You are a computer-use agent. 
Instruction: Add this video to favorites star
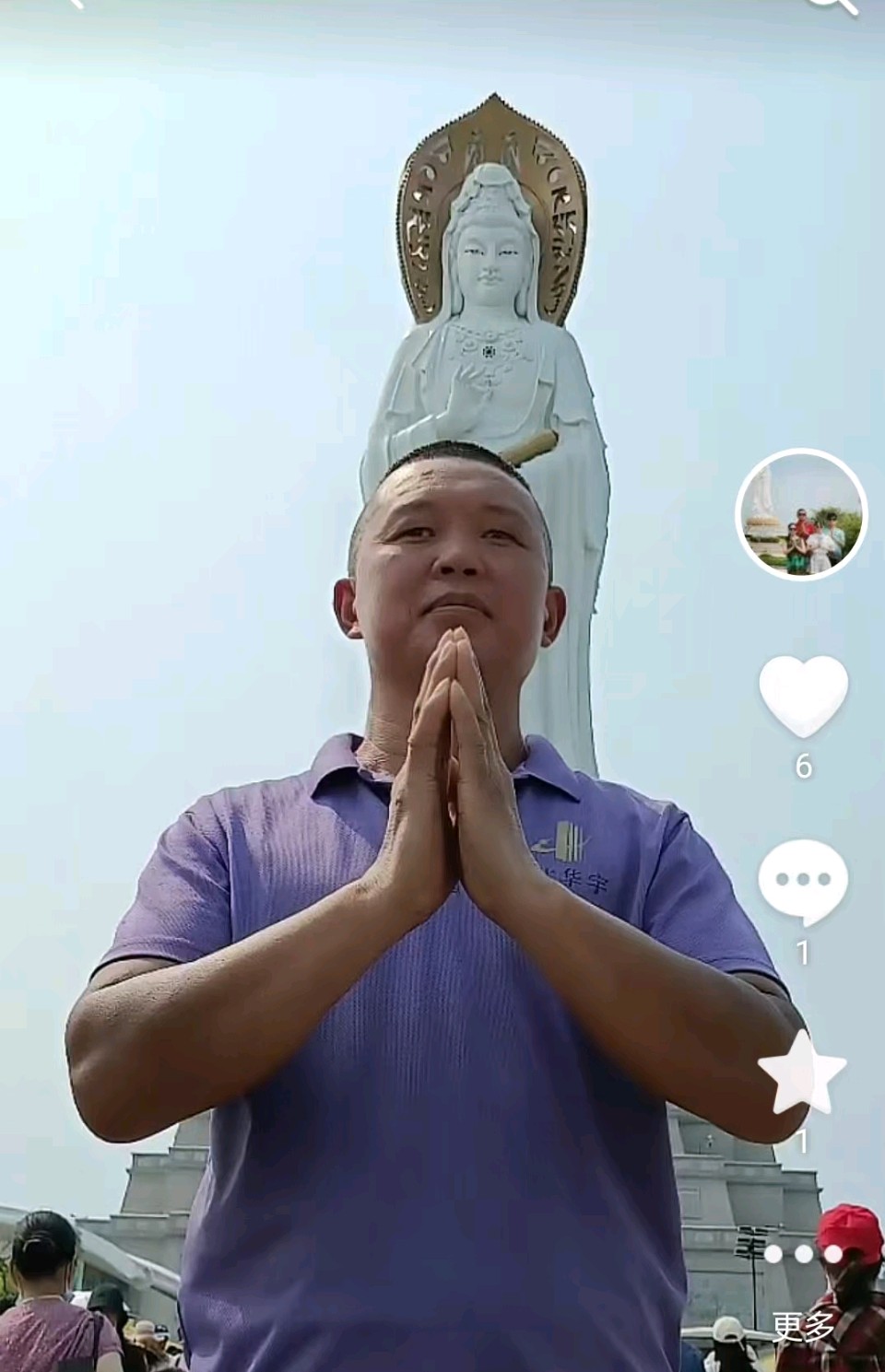pyautogui.click(x=801, y=1073)
